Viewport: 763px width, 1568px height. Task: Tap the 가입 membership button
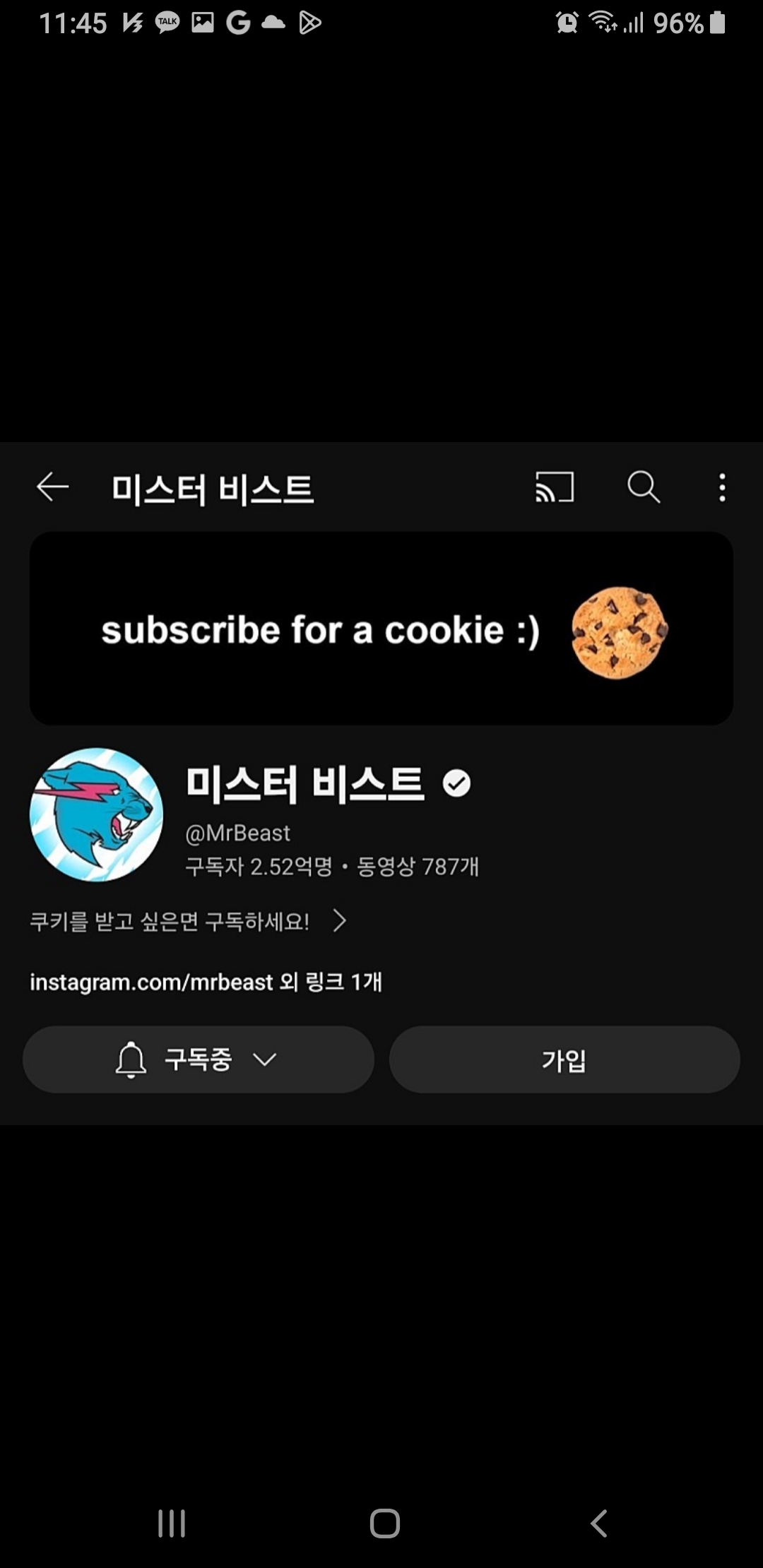(x=564, y=1059)
